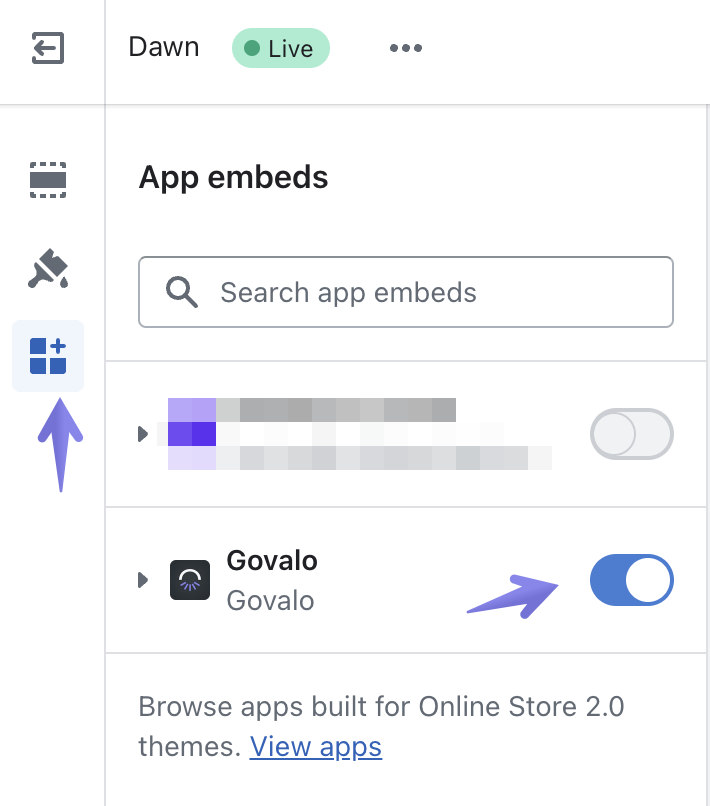This screenshot has width=710, height=806.
Task: Expand the blurred app embed row
Action: coord(143,434)
